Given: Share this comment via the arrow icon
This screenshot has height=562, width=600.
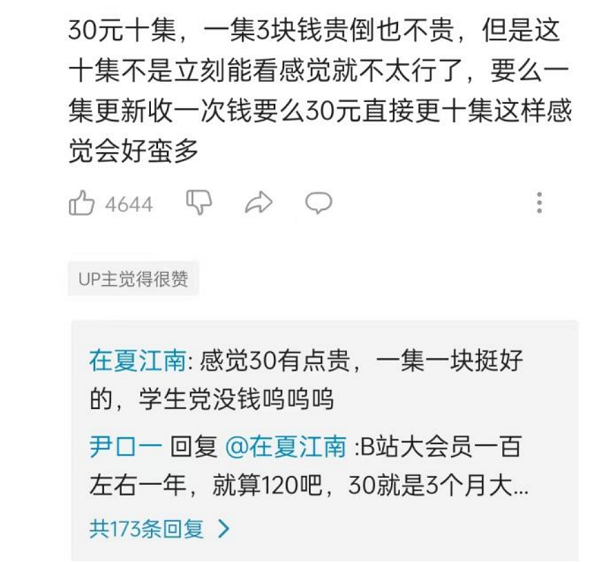Looking at the screenshot, I should 258,203.
